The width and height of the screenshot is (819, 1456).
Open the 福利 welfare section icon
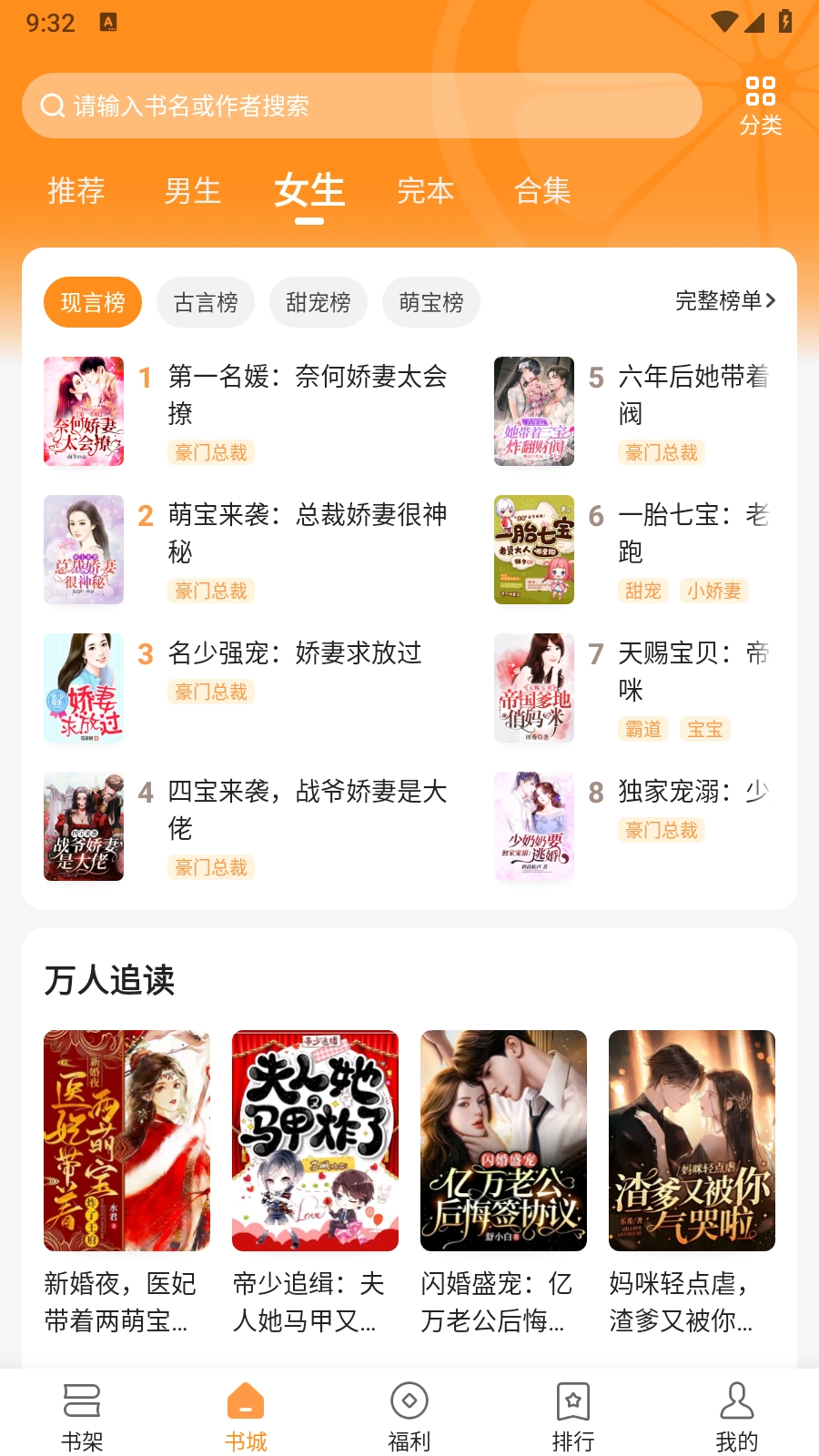pyautogui.click(x=409, y=1401)
